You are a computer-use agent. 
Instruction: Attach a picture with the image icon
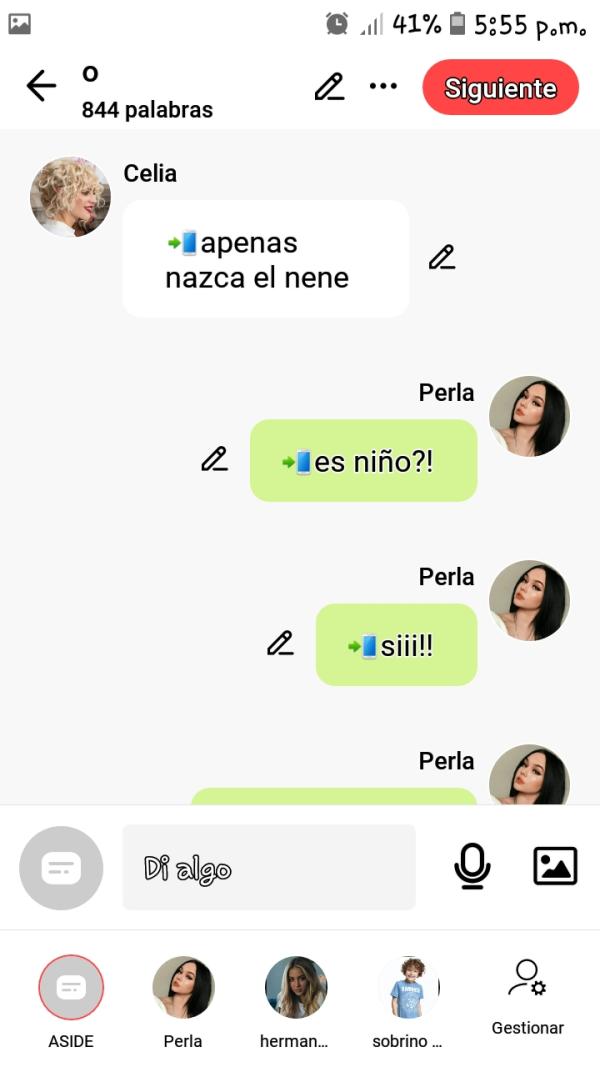[x=555, y=866]
